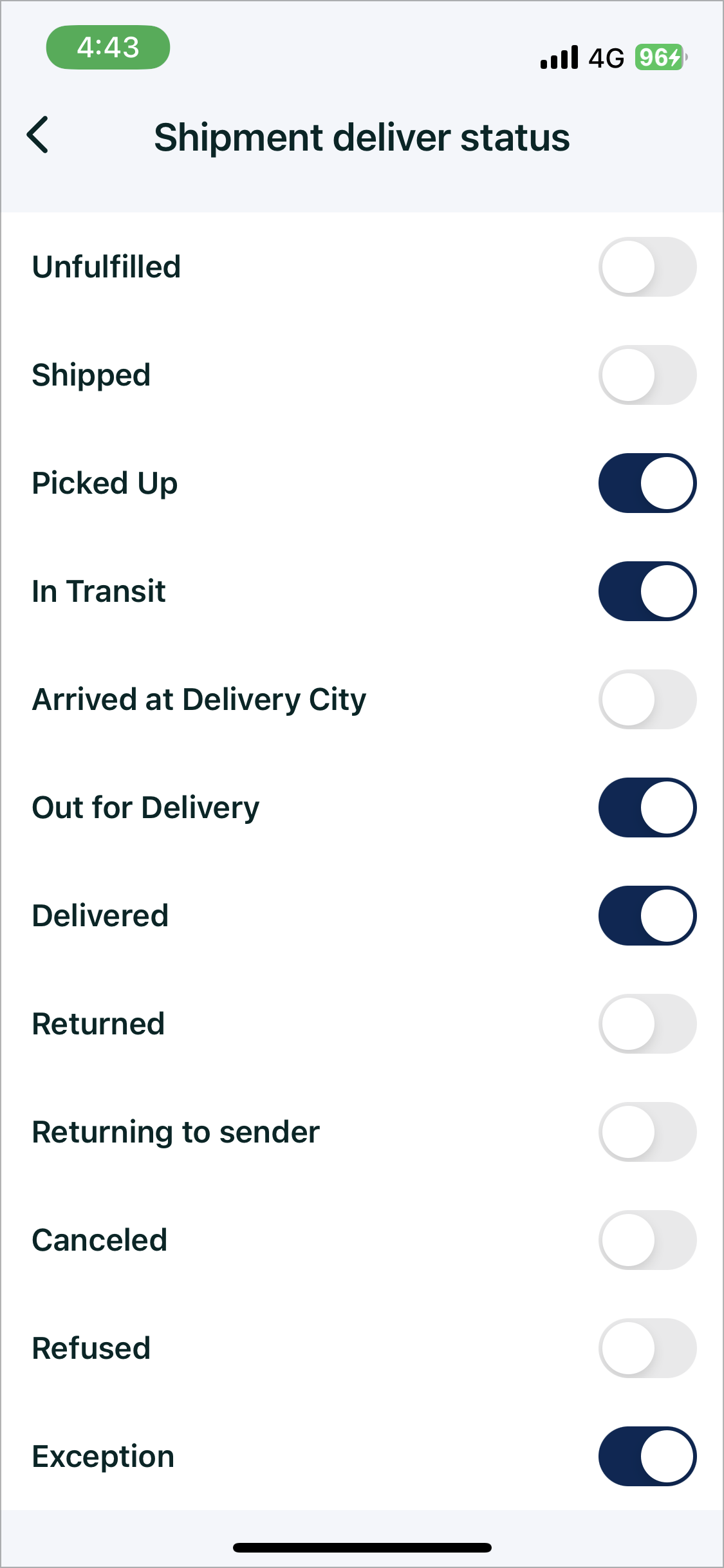Tap the Delivered label text
Image resolution: width=724 pixels, height=1568 pixels.
coord(100,915)
